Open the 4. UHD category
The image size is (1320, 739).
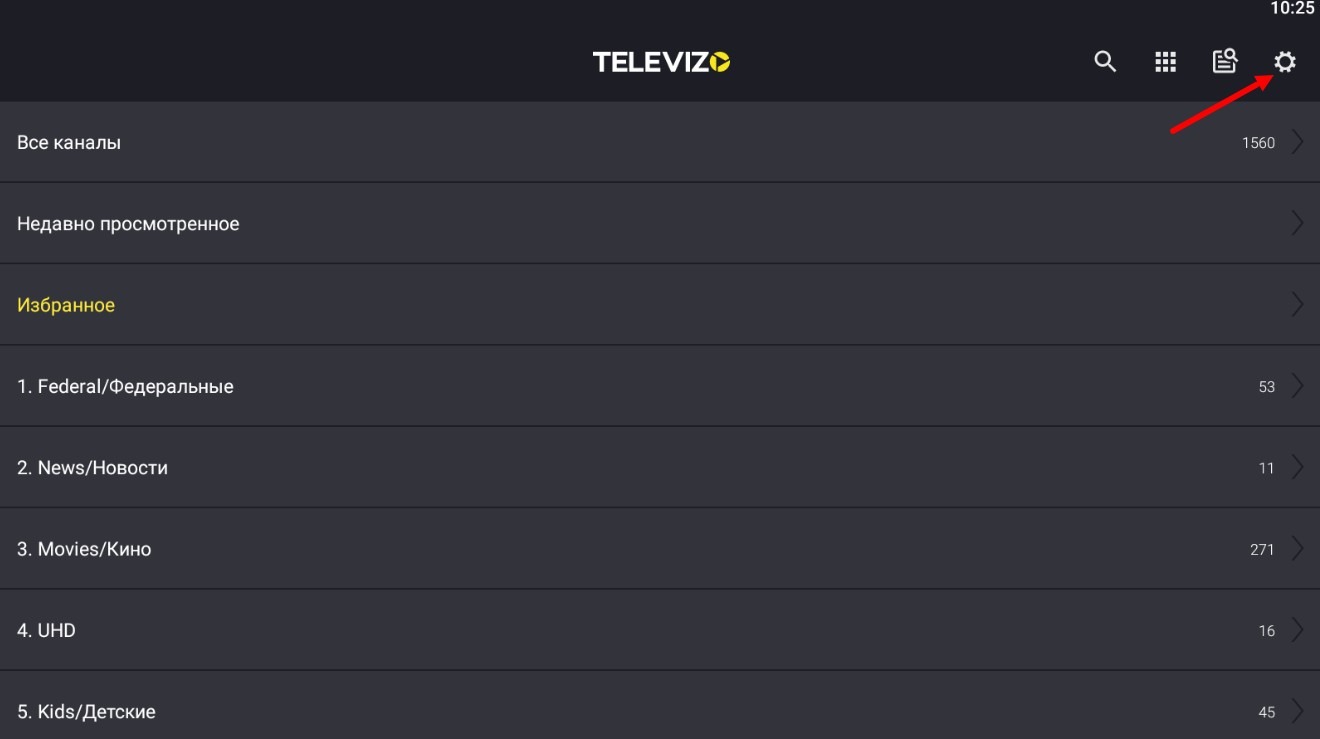[660, 630]
